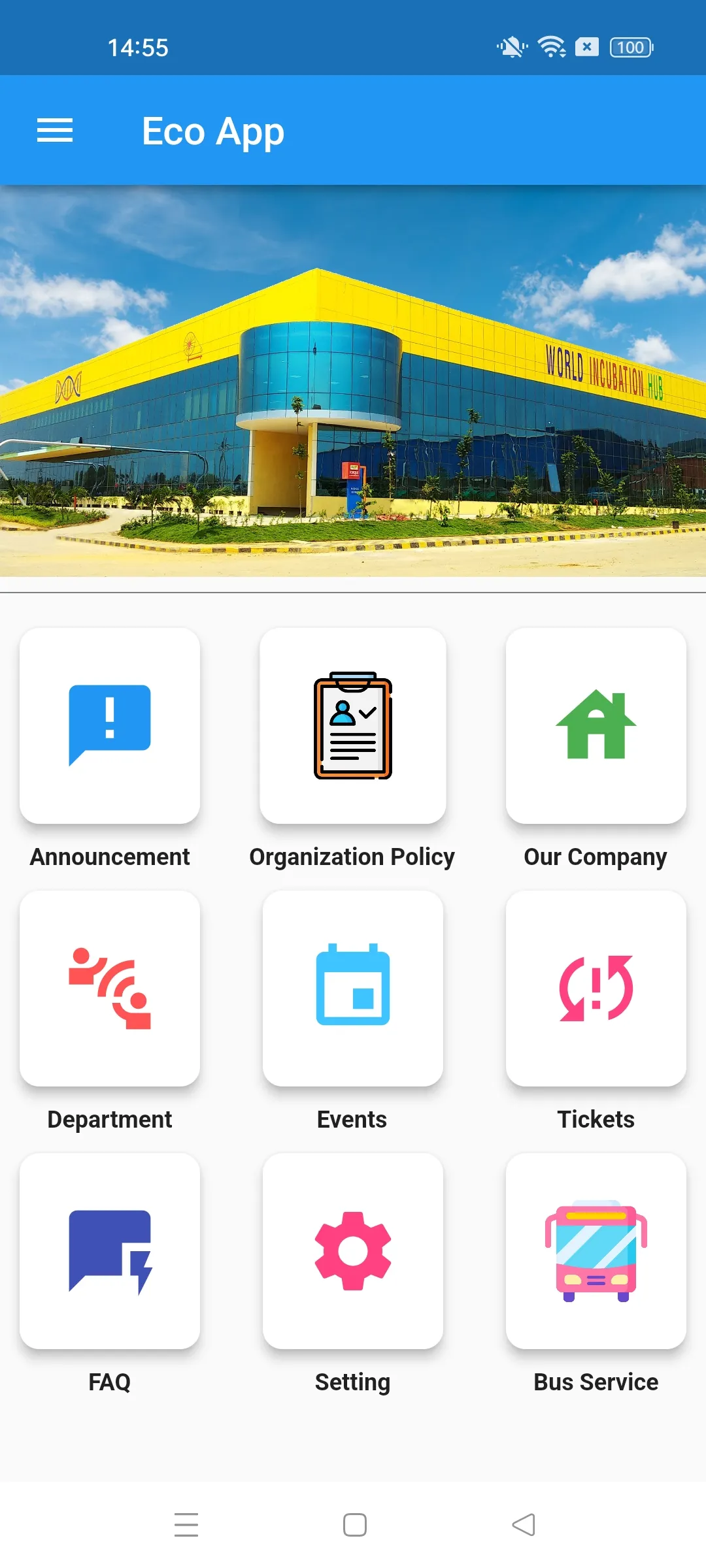Image resolution: width=706 pixels, height=1568 pixels.
Task: Select the Bus Service tile
Action: click(596, 1251)
